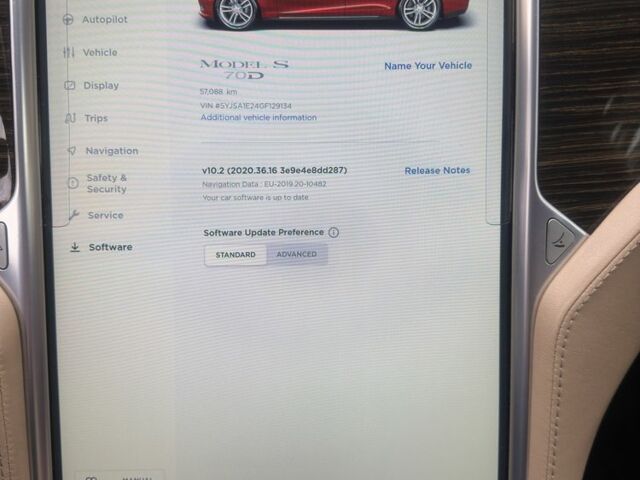Open the Vehicle settings
Screen dimensions: 640x480
99,52
